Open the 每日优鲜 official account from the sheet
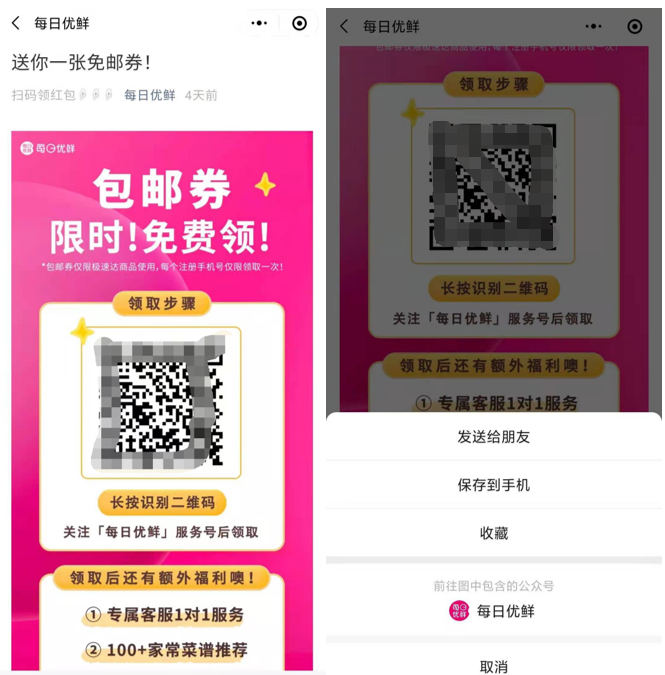The height and width of the screenshot is (675, 665). [493, 610]
